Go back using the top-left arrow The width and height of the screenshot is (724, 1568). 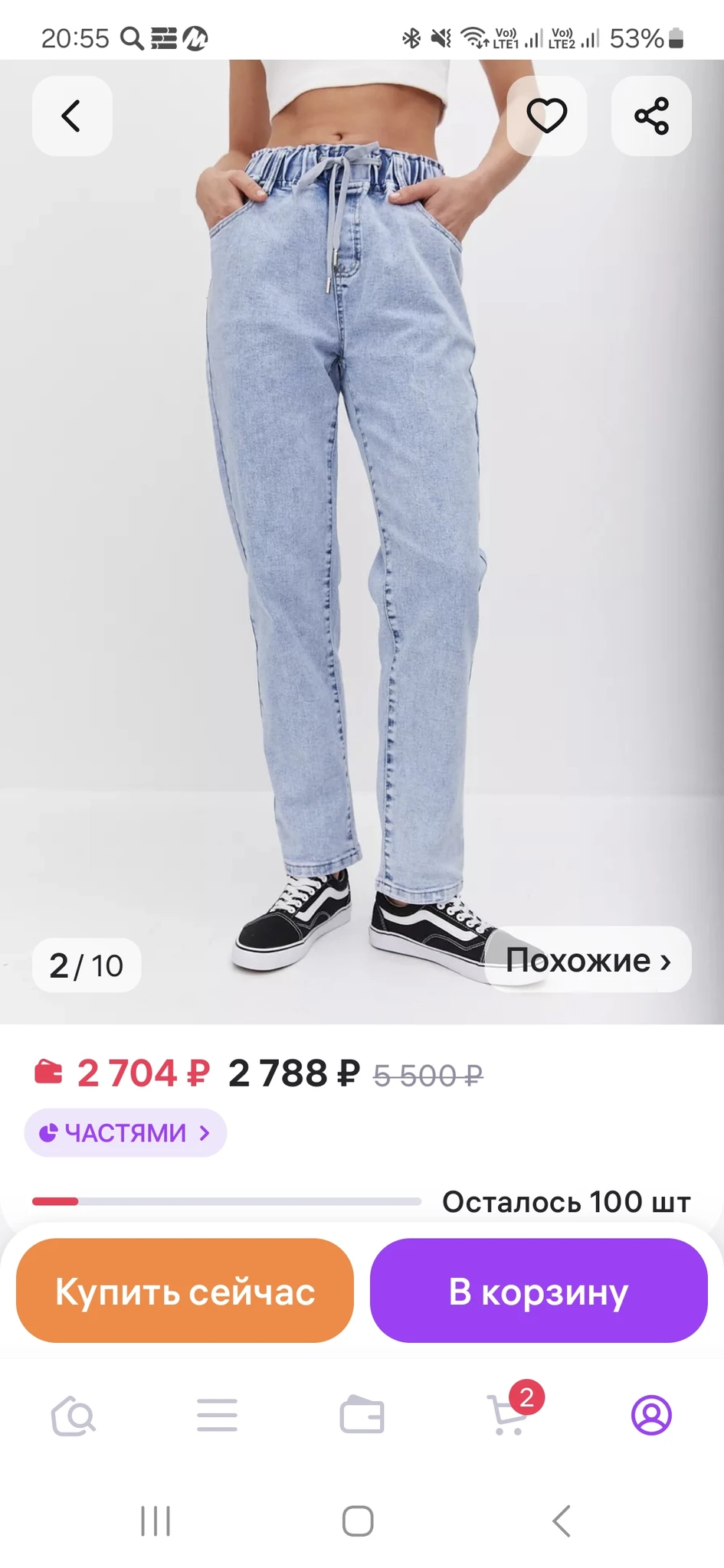click(x=71, y=116)
